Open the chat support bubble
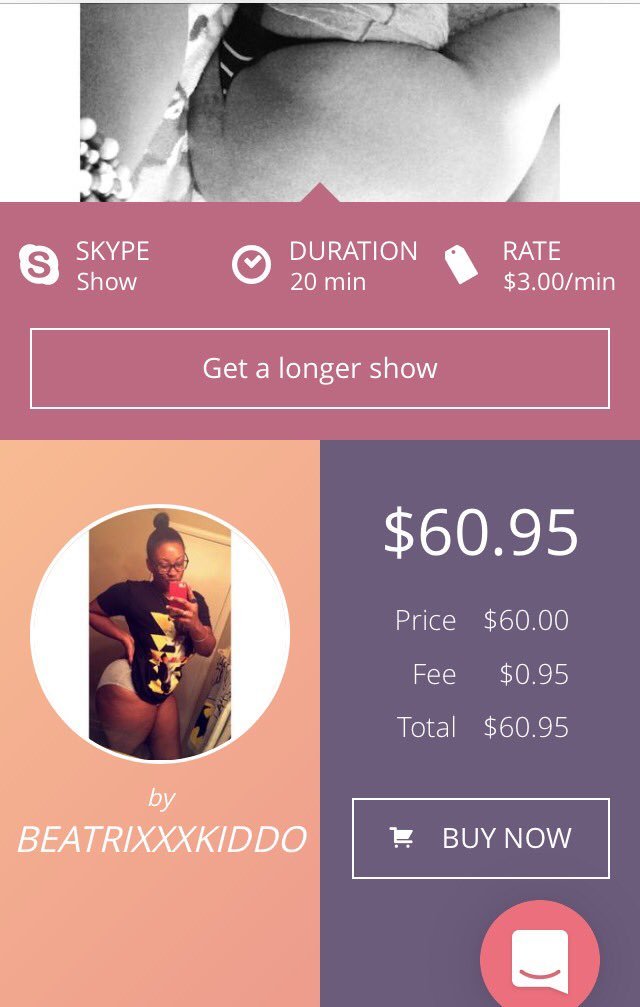 pos(540,958)
